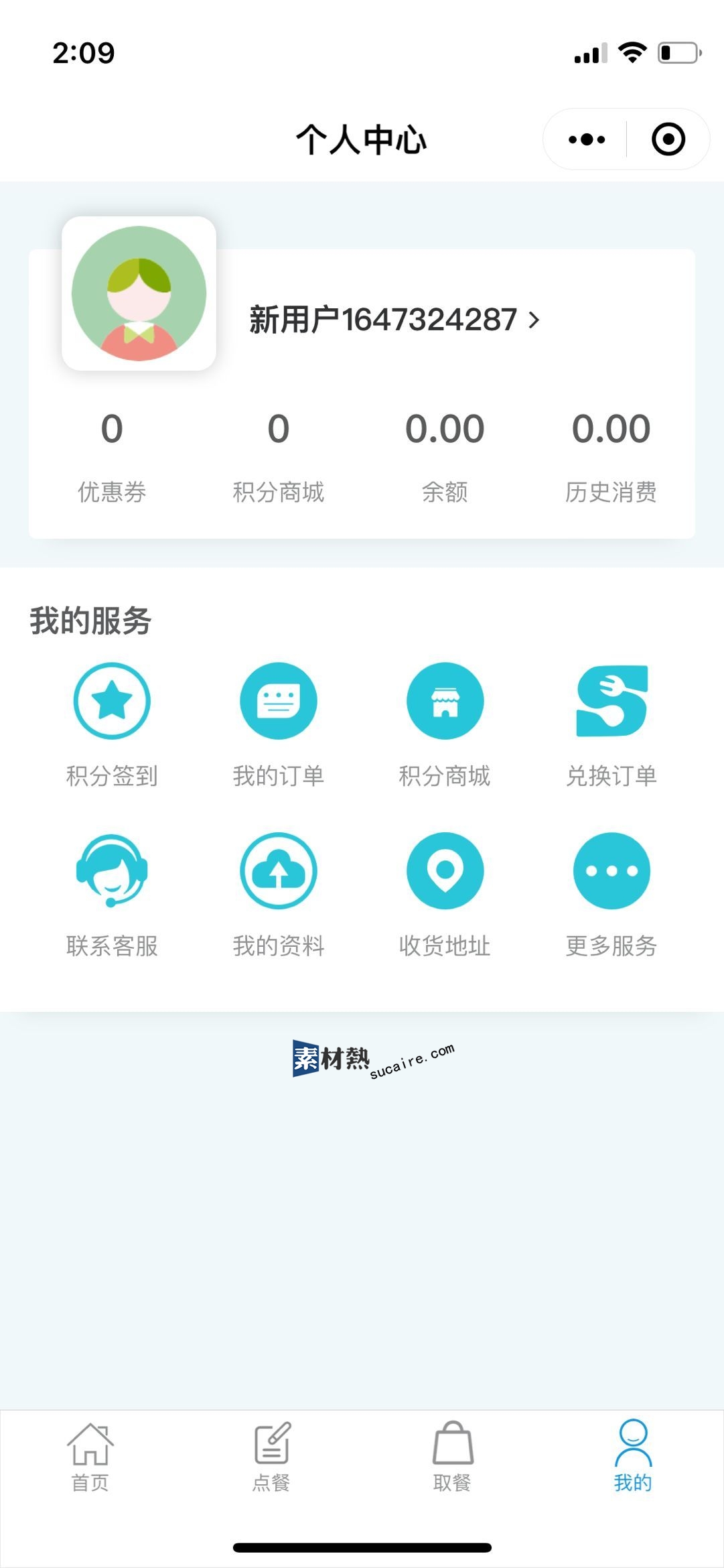The height and width of the screenshot is (1568, 724).
Task: Open the mini program more options menu
Action: pos(586,139)
